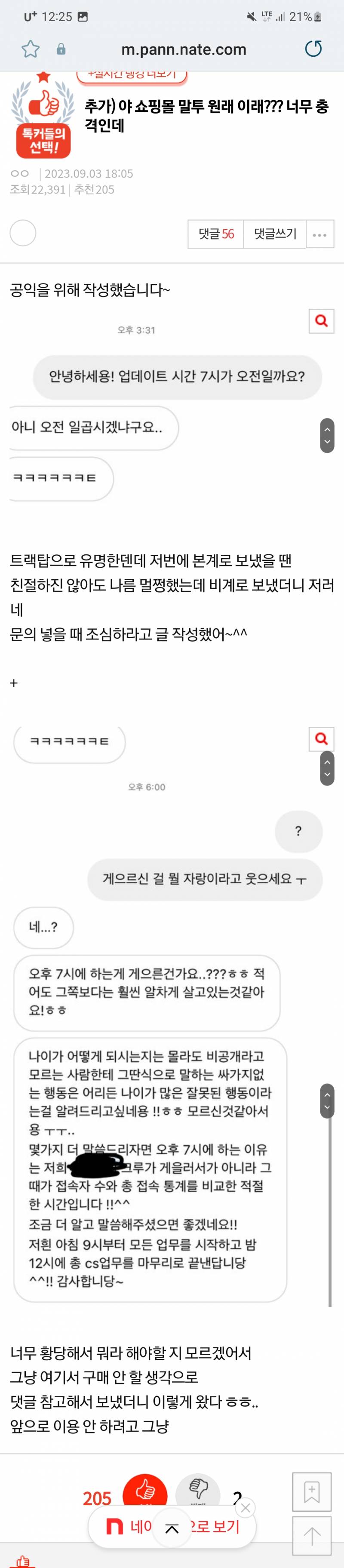
Task: Tap 댓글쓰기 to write a comment
Action: click(x=275, y=234)
